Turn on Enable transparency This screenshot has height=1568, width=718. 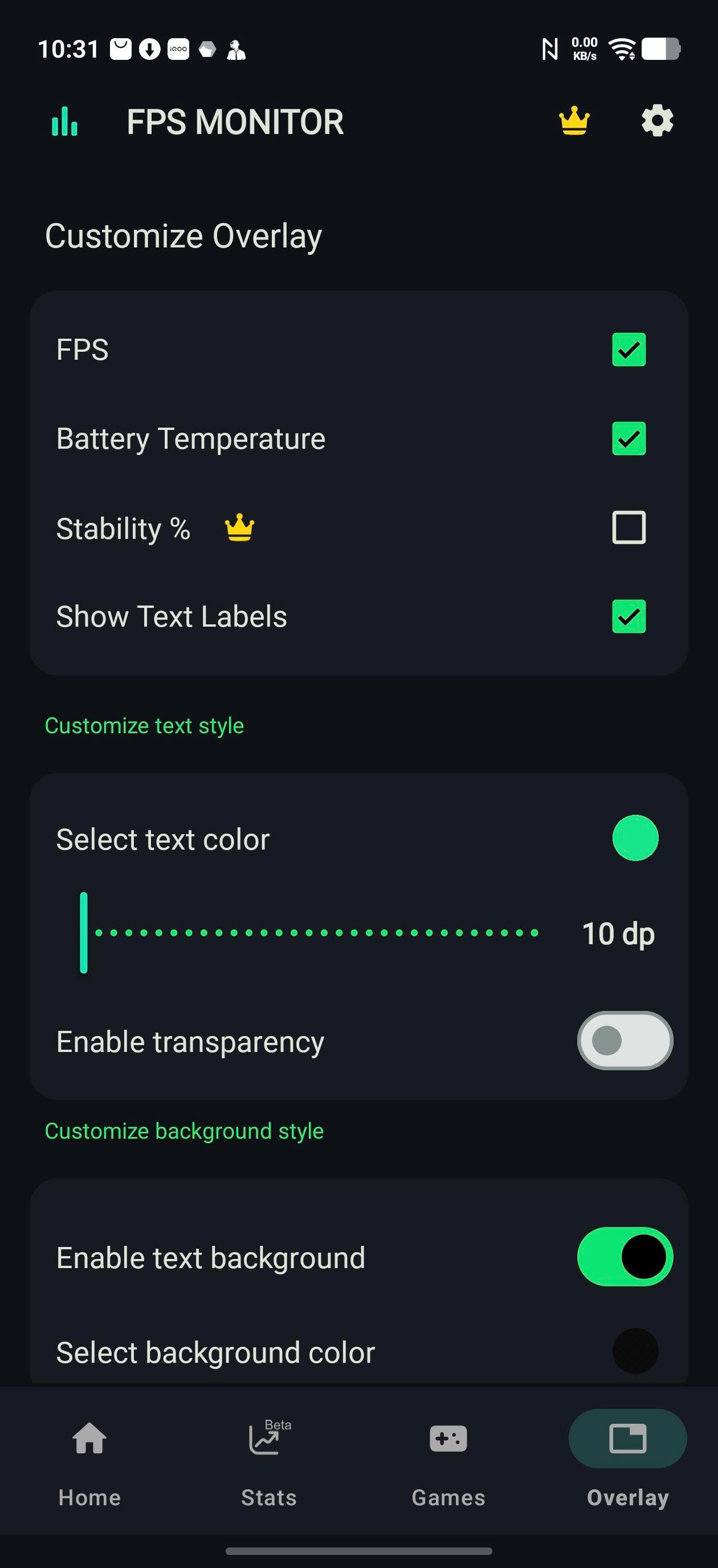tap(625, 1040)
